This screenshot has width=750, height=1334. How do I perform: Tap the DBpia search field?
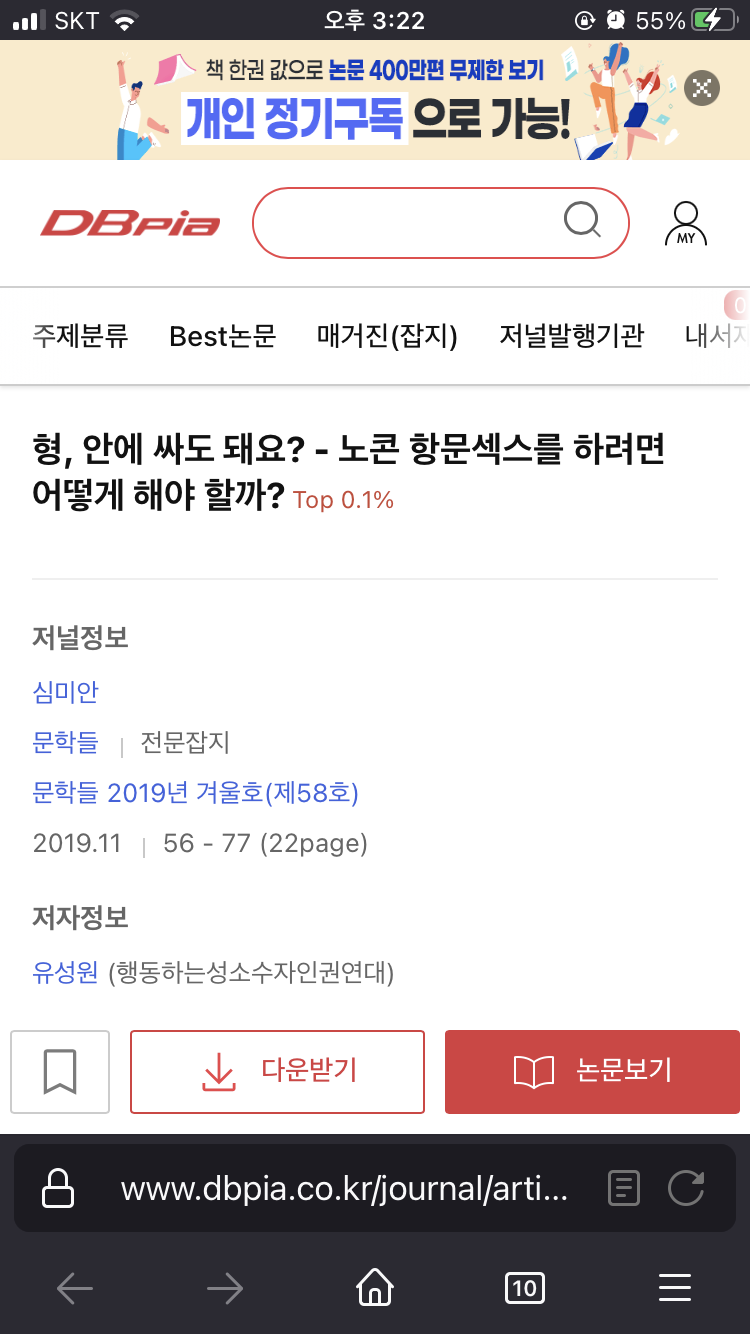pos(441,223)
